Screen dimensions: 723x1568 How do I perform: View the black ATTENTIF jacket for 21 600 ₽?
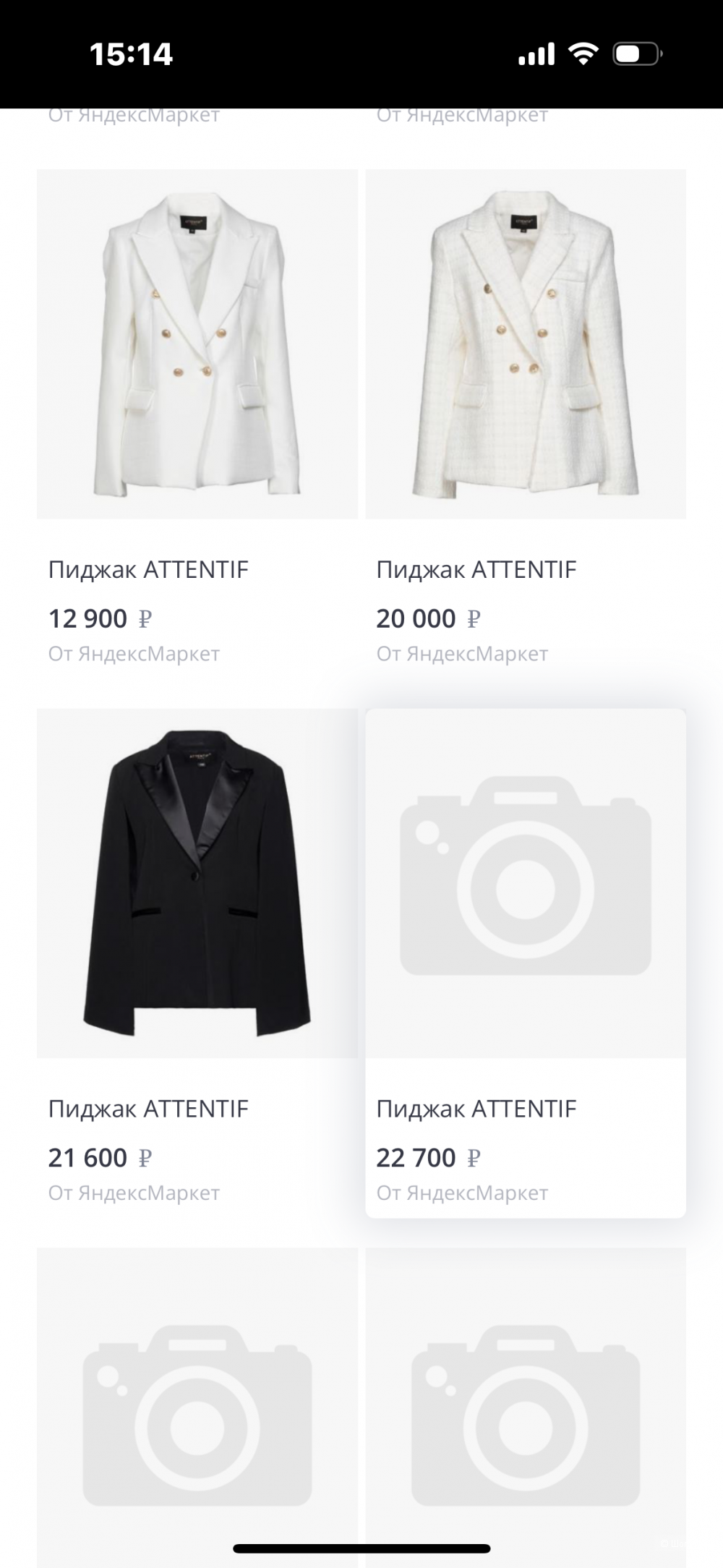[x=197, y=883]
